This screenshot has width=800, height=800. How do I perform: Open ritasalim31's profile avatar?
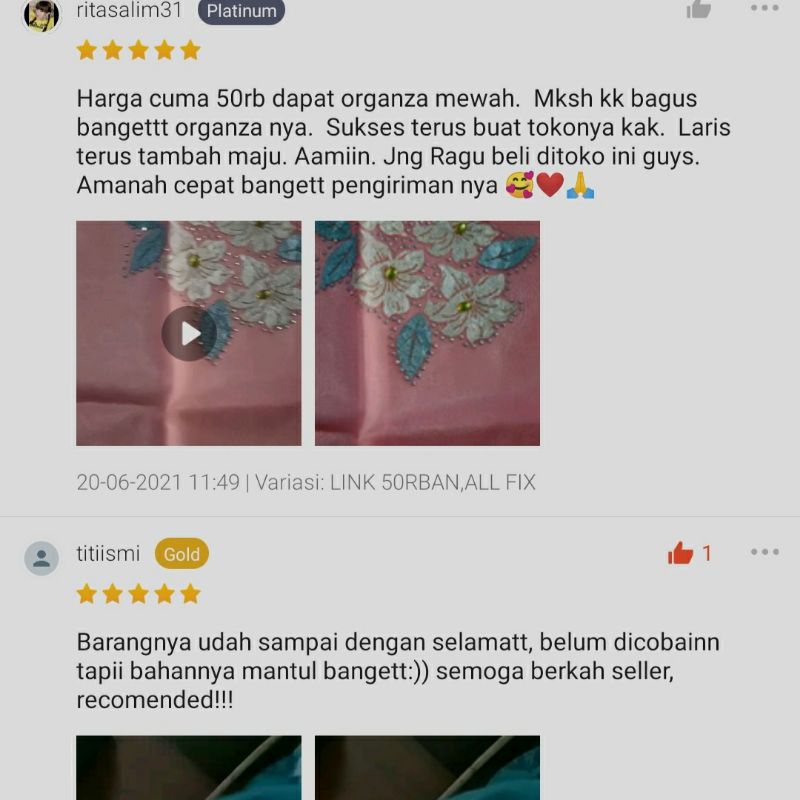41,15
